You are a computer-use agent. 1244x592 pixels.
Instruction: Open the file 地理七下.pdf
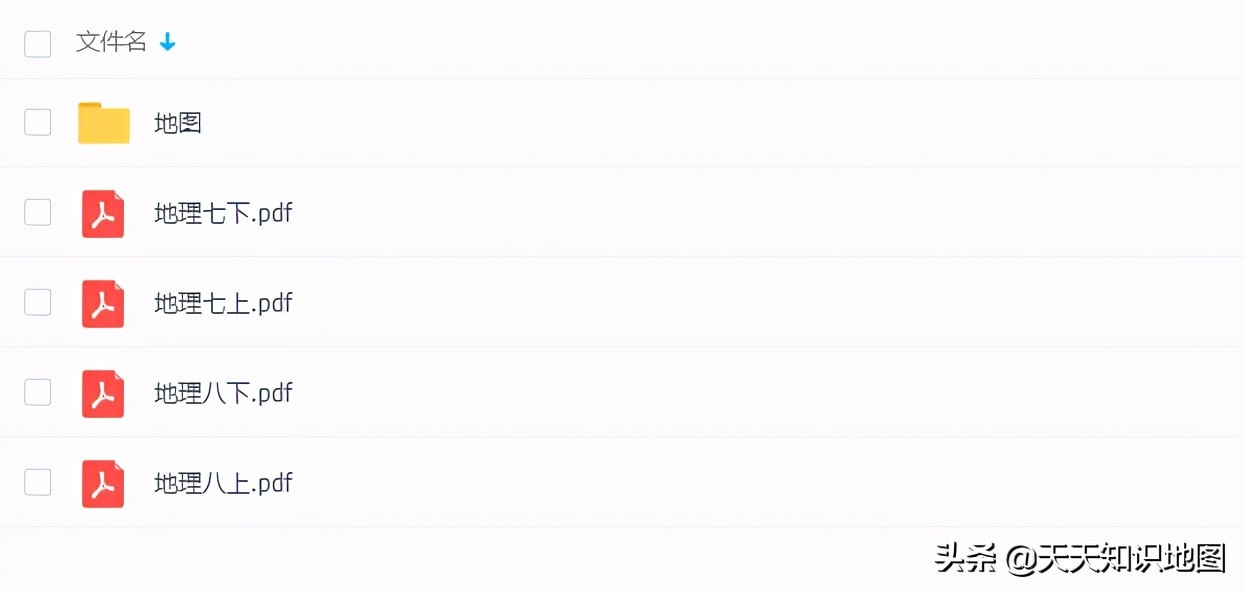pyautogui.click(x=223, y=213)
